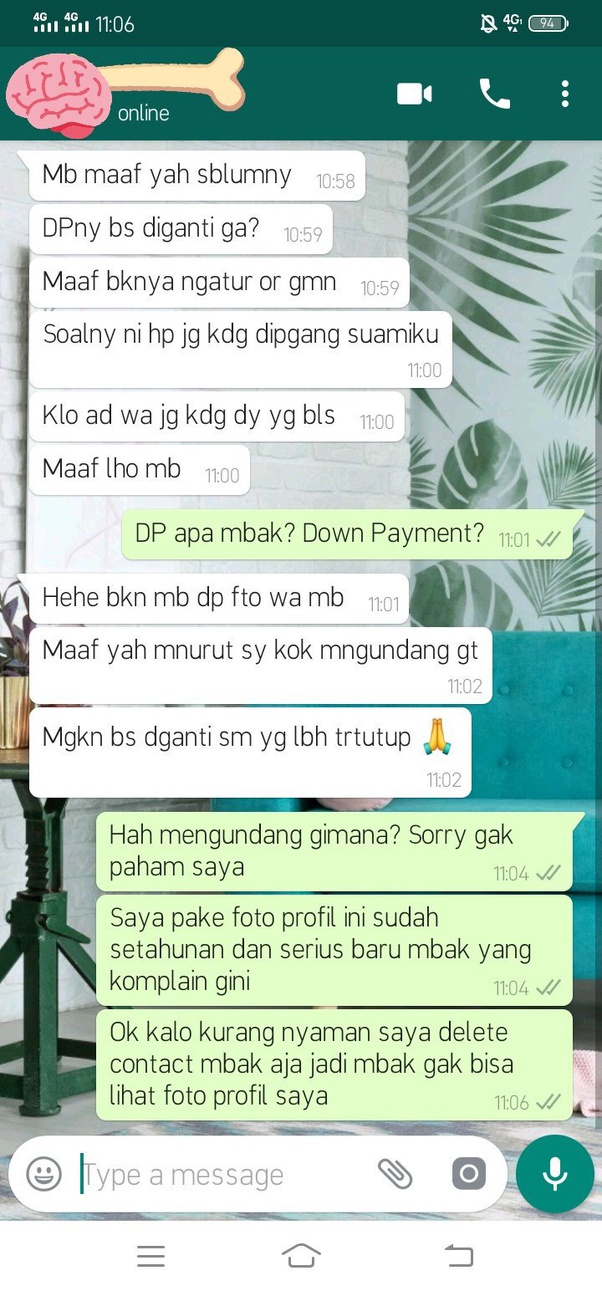Image resolution: width=602 pixels, height=1291 pixels.
Task: Focus the Type a message field
Action: (x=220, y=1174)
